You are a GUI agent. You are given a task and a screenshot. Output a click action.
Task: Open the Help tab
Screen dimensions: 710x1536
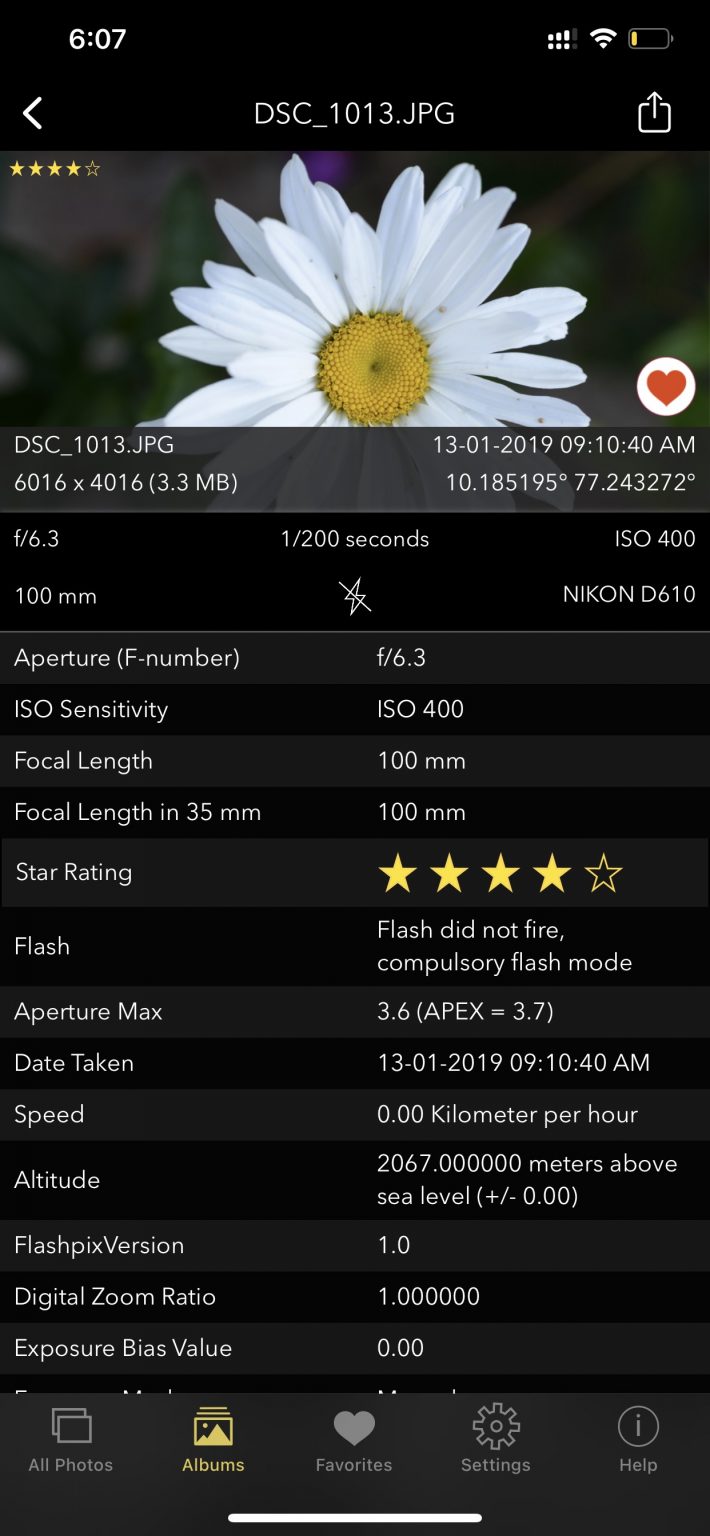point(638,1440)
